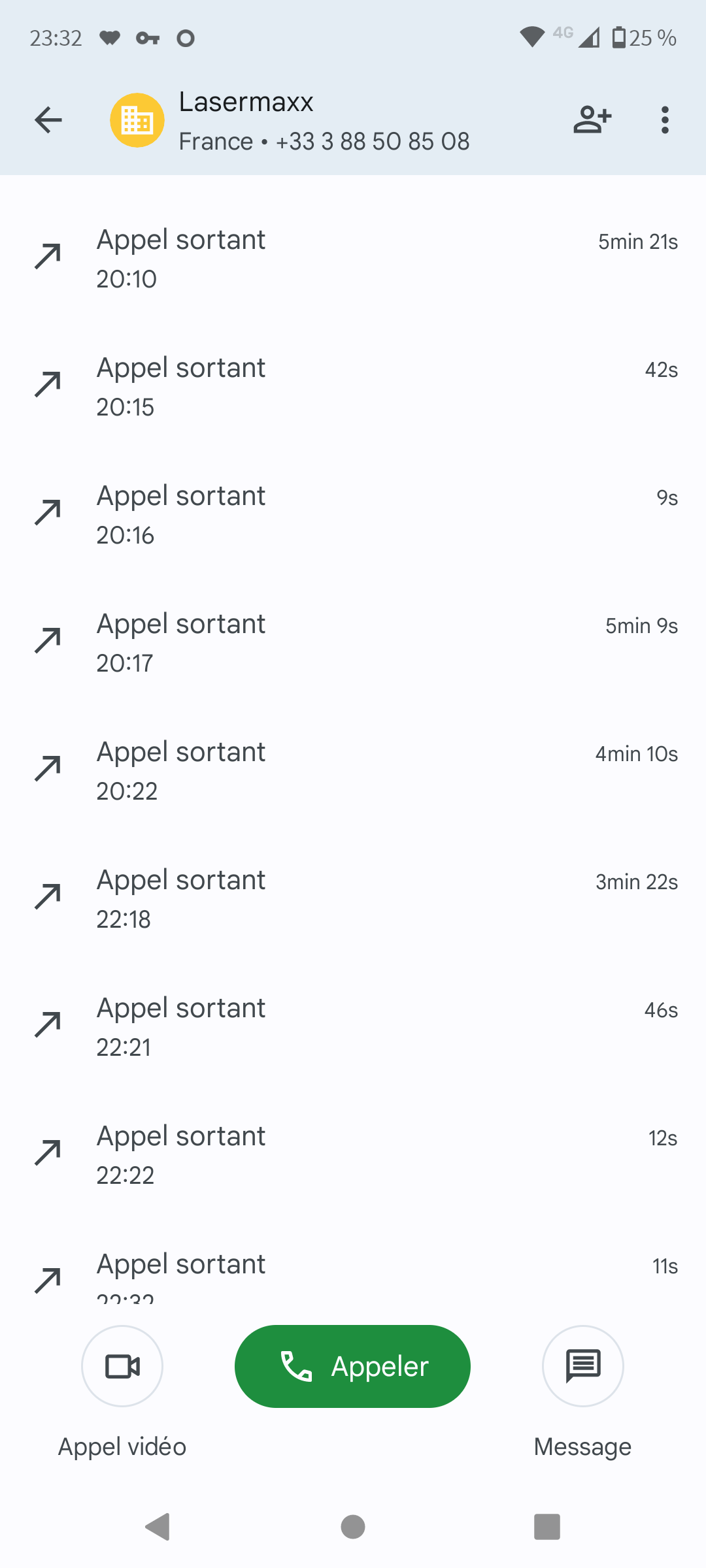706x1568 pixels.
Task: Call Lasermaxx with the Appeler button
Action: [352, 1366]
